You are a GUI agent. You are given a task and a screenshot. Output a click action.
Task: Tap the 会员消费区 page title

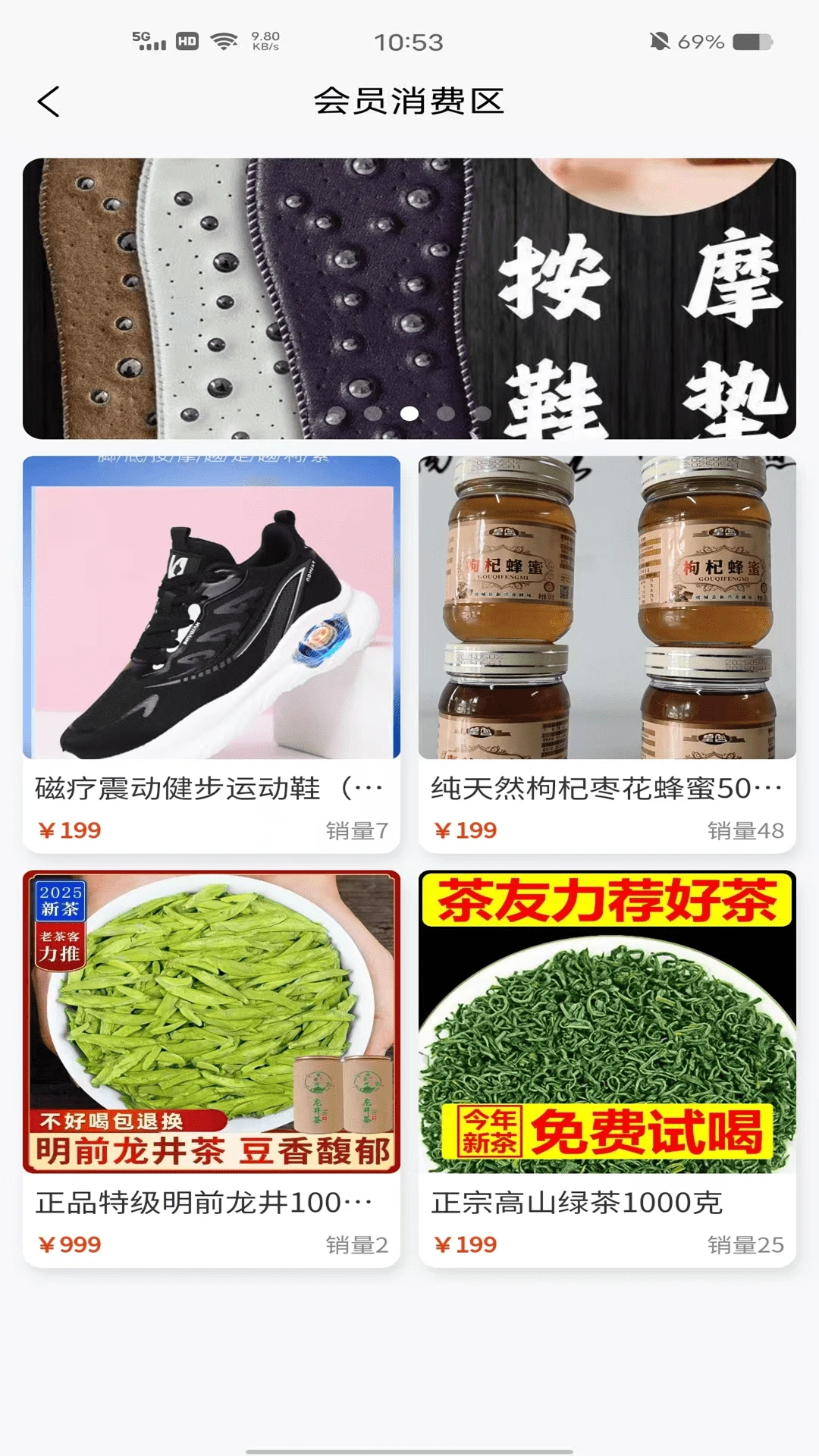pos(409,101)
